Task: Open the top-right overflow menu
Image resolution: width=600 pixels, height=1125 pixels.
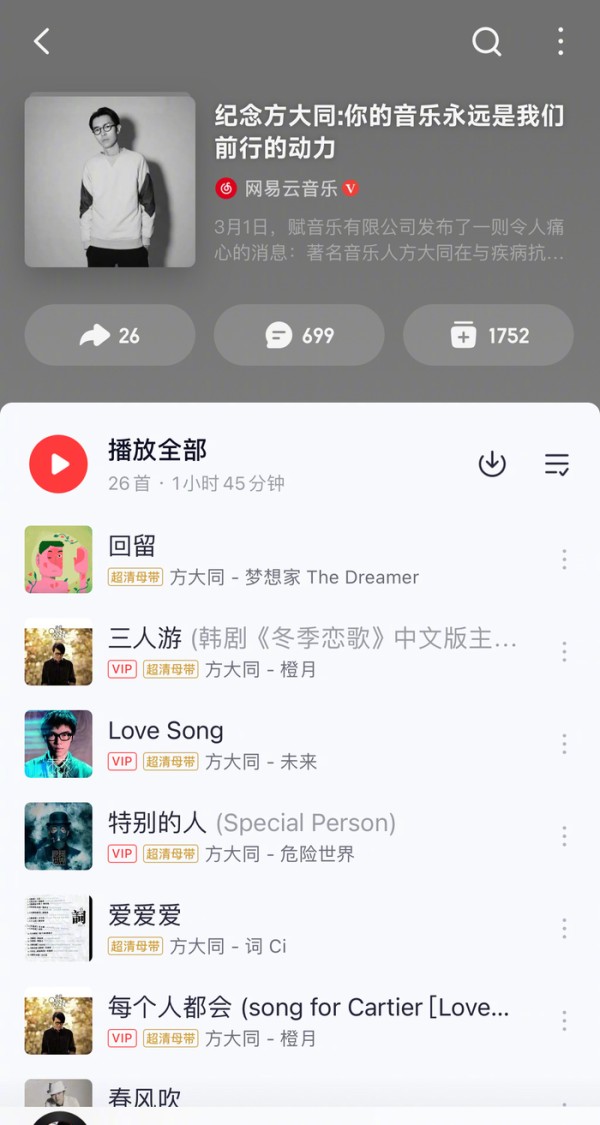Action: coord(560,41)
